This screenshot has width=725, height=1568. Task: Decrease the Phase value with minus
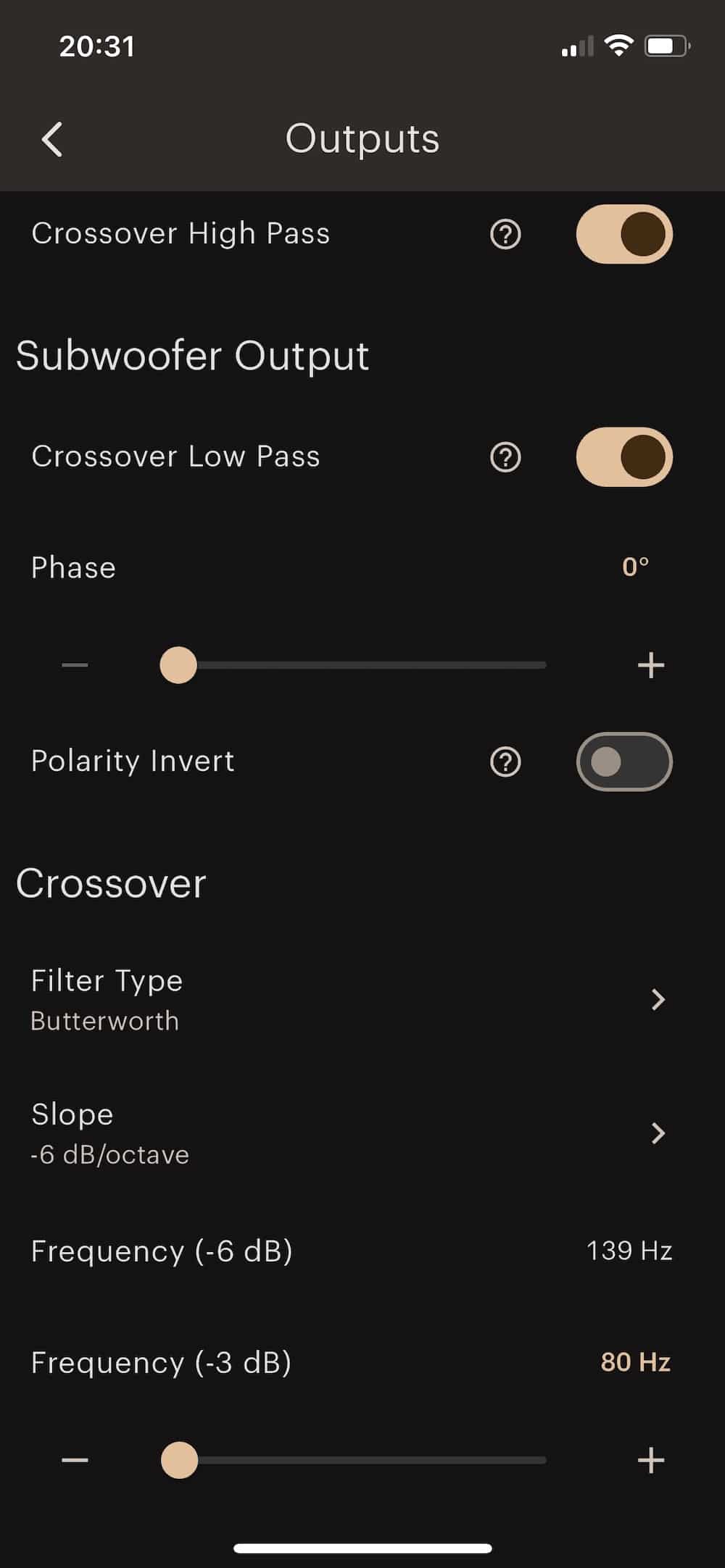[75, 665]
